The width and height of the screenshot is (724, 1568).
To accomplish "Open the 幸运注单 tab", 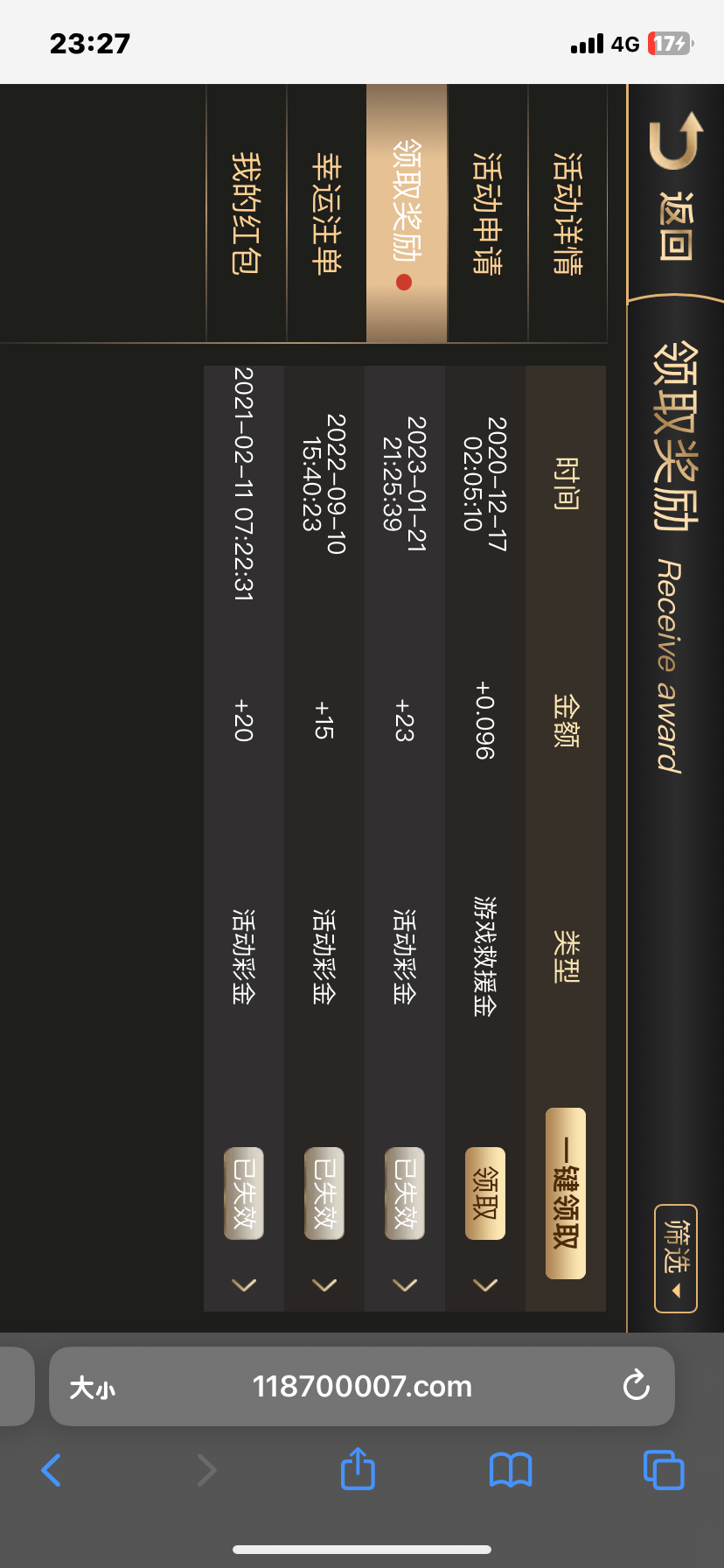I will click(326, 213).
